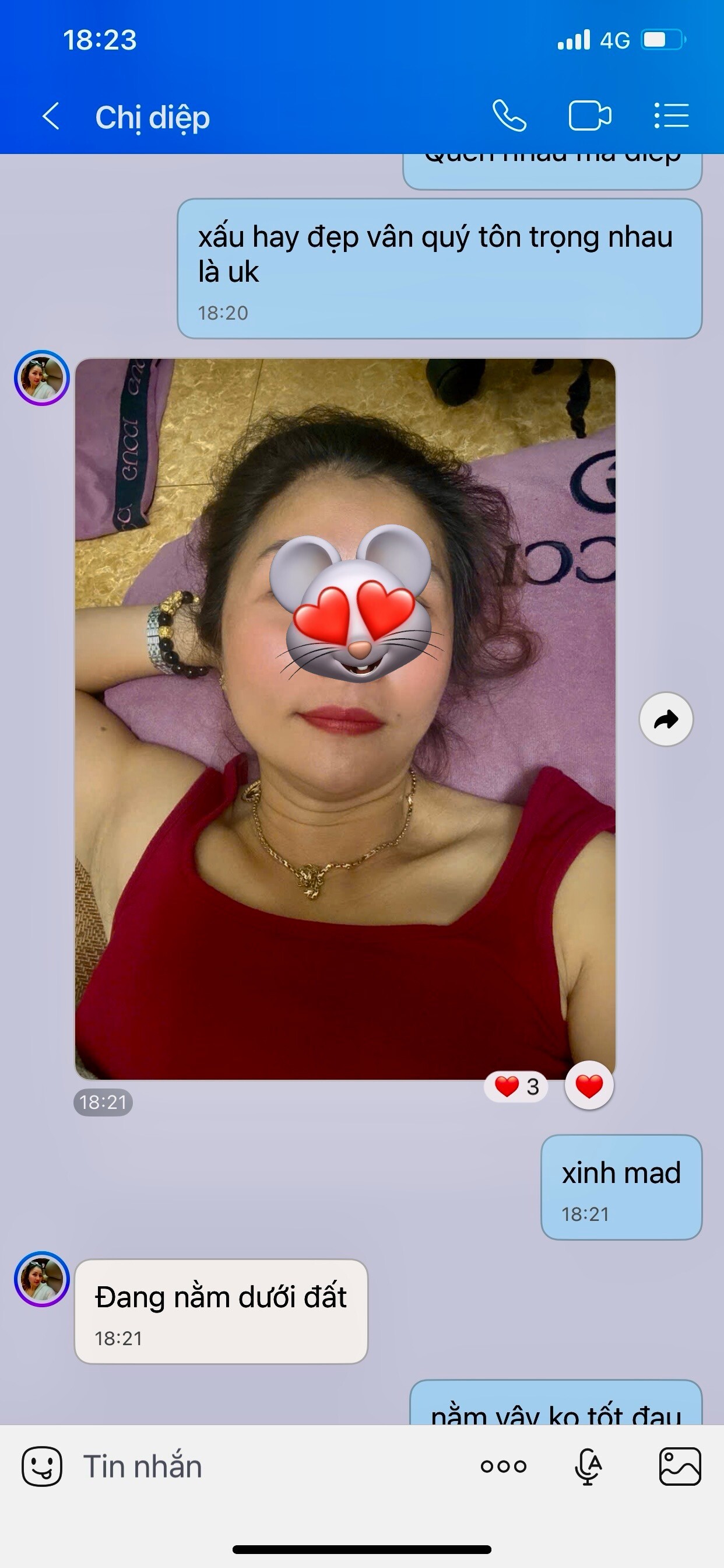This screenshot has height=1568, width=724.
Task: Go back from Chị diệp chat
Action: (x=51, y=116)
